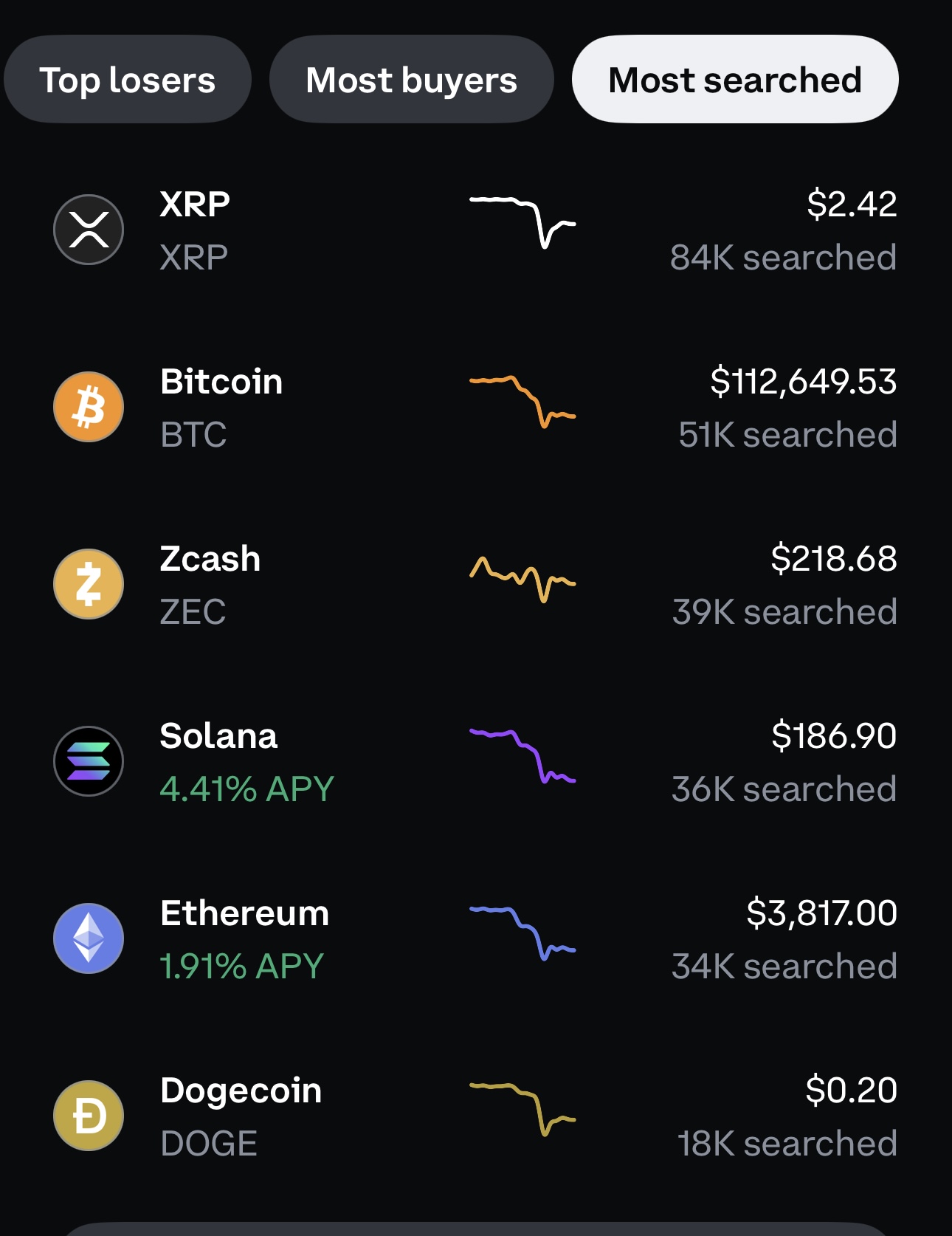Open the XRP asset row
This screenshot has width=952, height=1236.
pos(475,230)
